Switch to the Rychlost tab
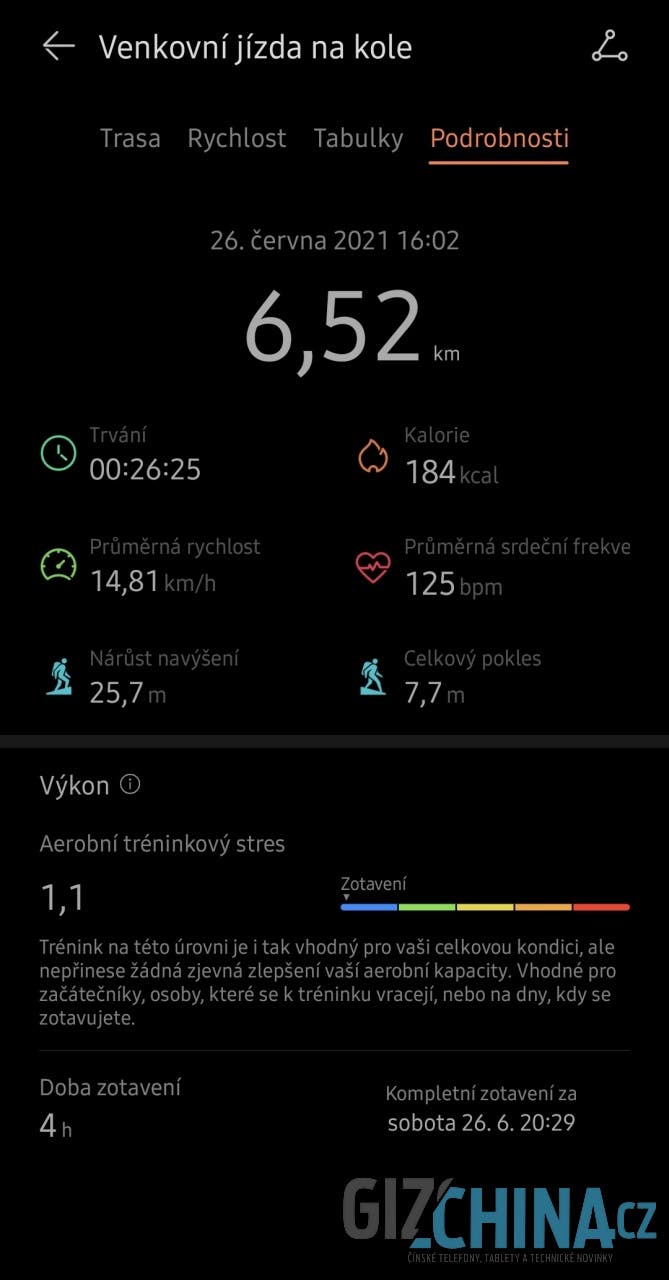Viewport: 669px width, 1280px height. (x=237, y=138)
